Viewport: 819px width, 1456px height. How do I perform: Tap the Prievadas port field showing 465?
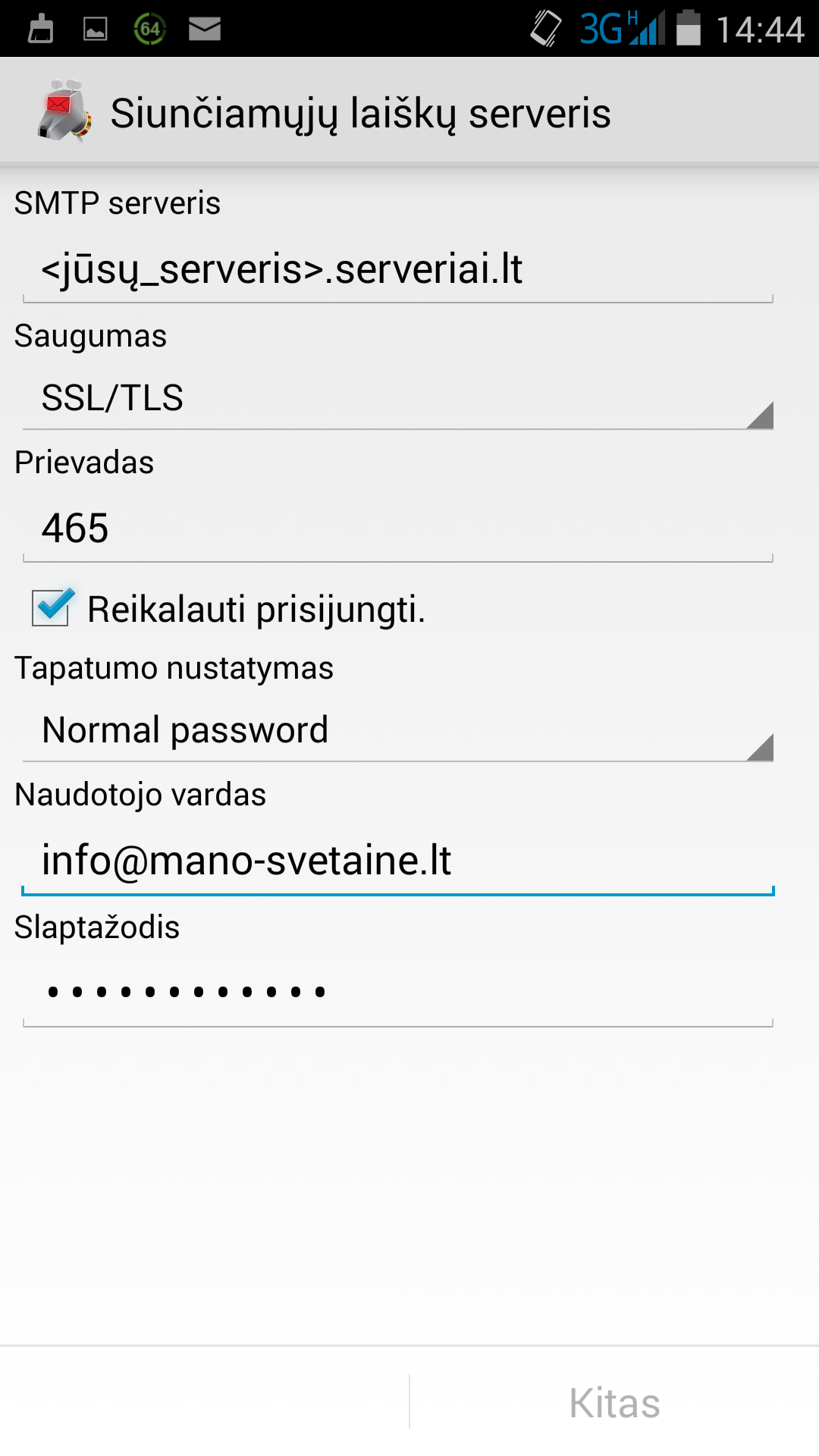(x=397, y=529)
